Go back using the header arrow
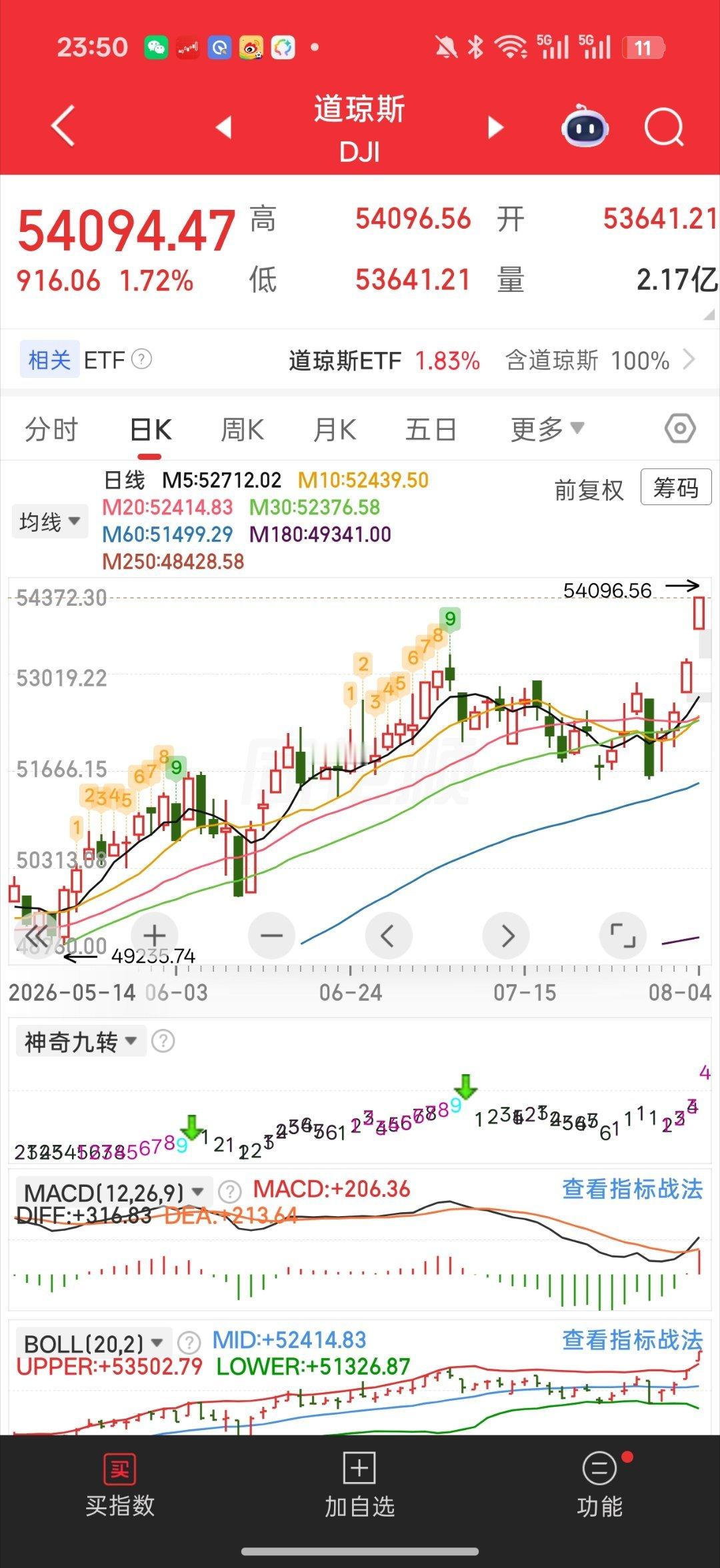 [x=63, y=126]
